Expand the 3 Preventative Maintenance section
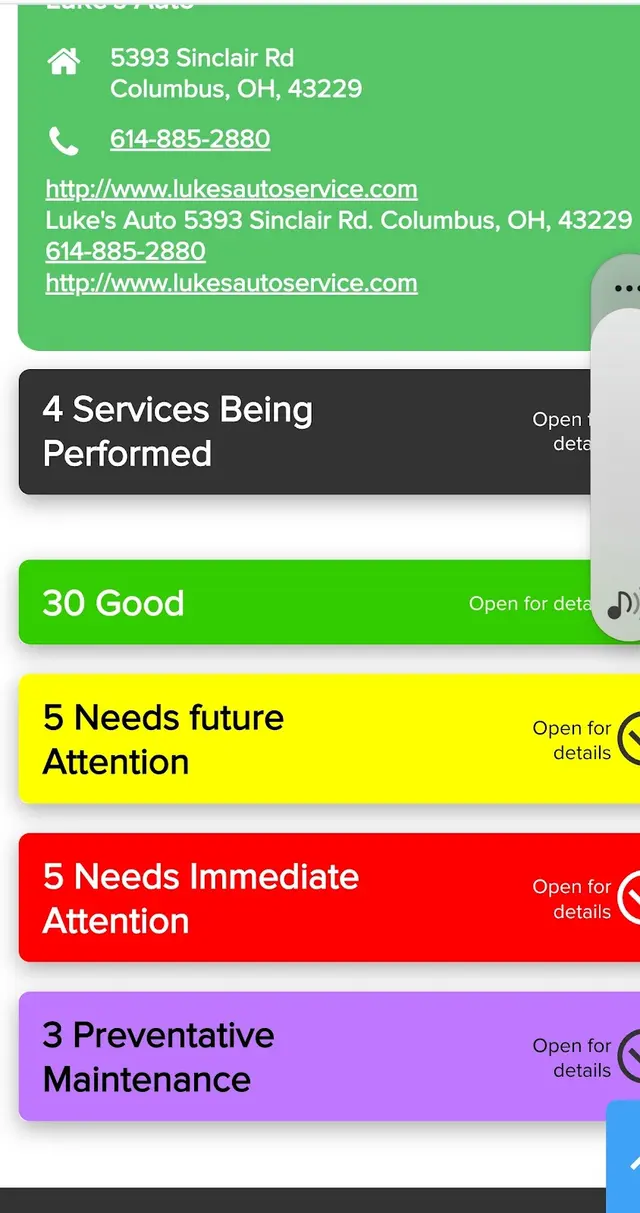 329,1057
